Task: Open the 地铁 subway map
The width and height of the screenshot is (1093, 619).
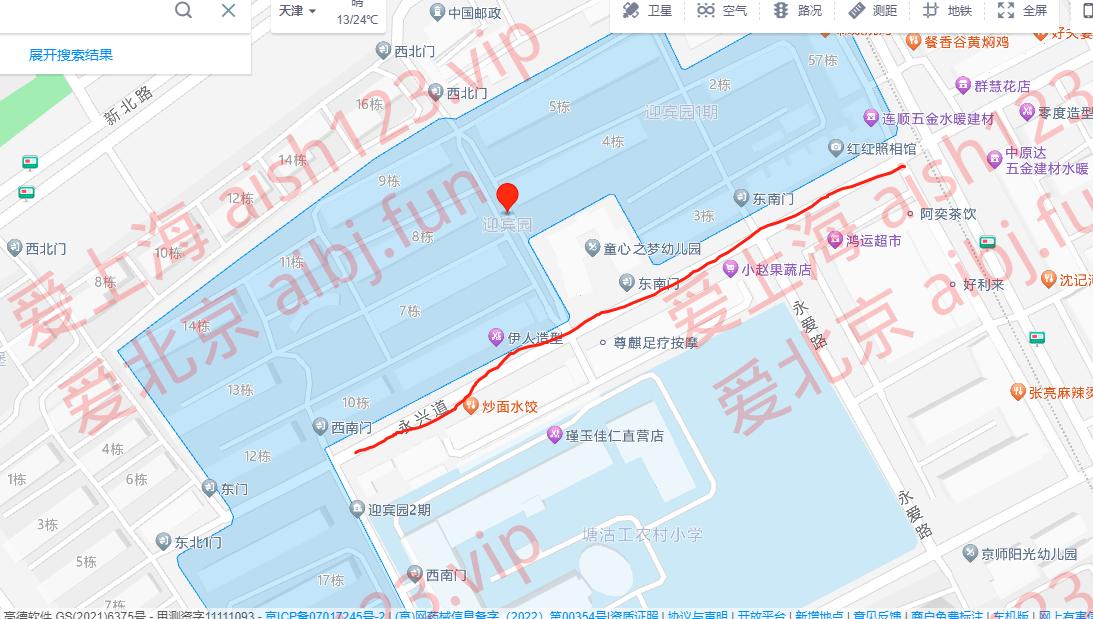Action: pyautogui.click(x=947, y=11)
